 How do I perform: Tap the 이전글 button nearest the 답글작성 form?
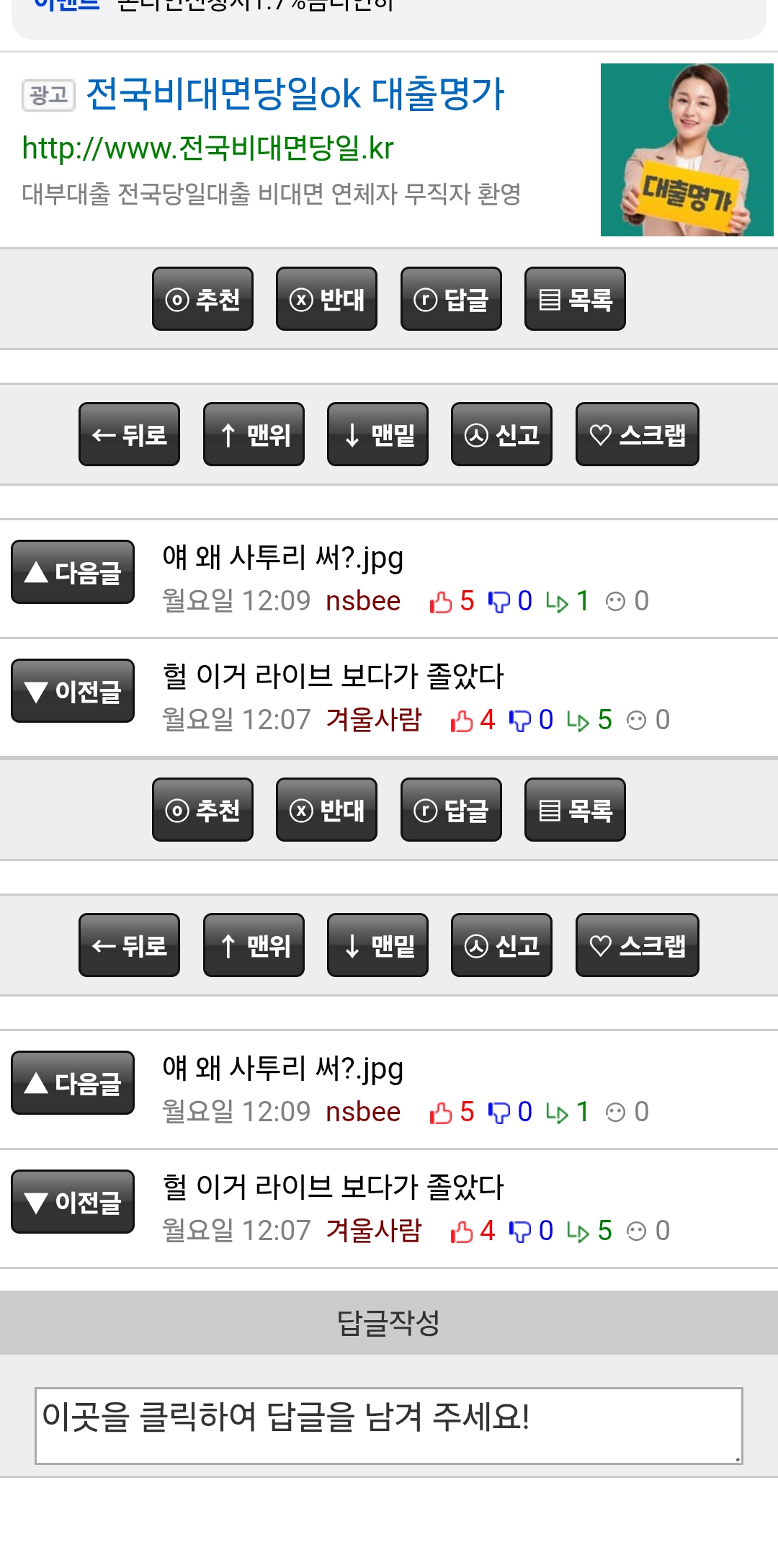click(x=73, y=1202)
